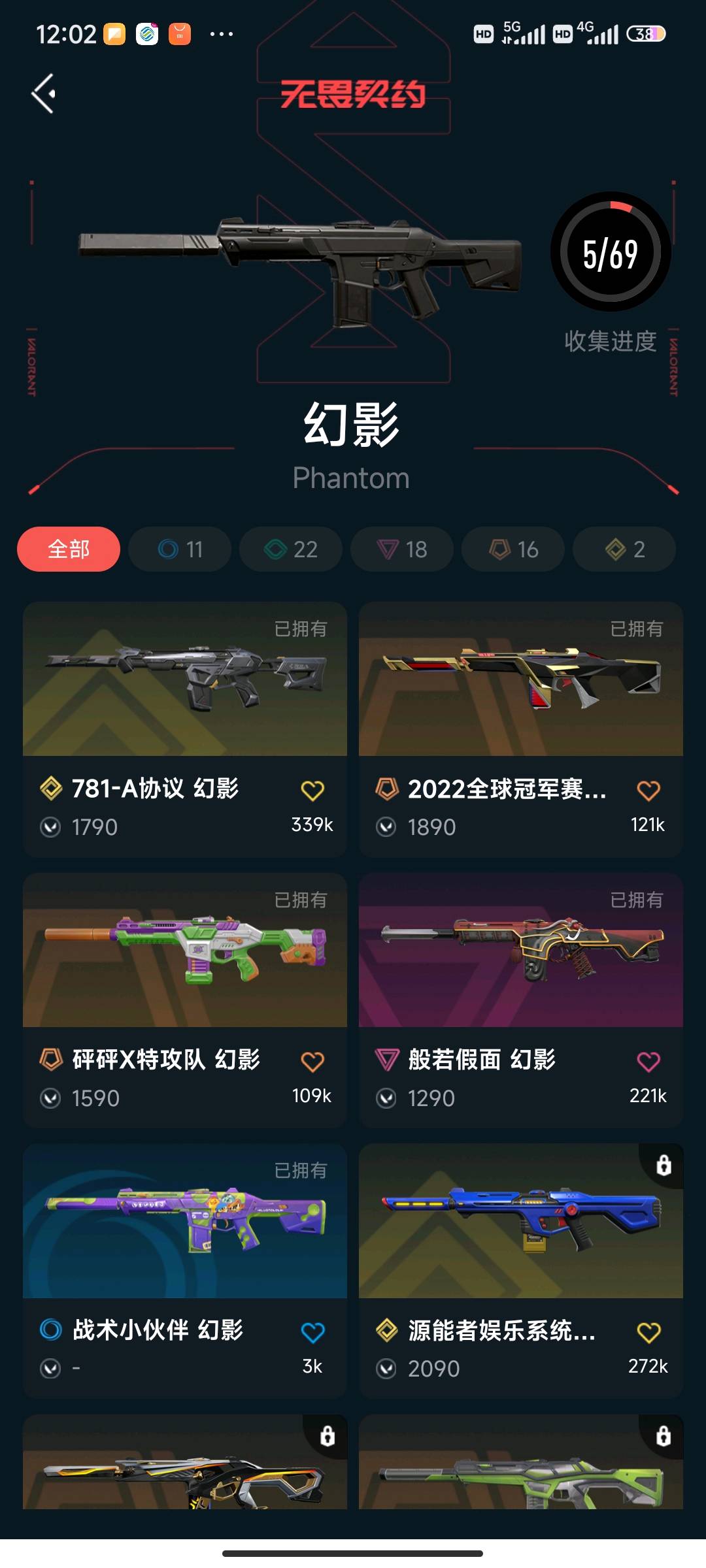Go back using the top-left arrow

coord(43,94)
